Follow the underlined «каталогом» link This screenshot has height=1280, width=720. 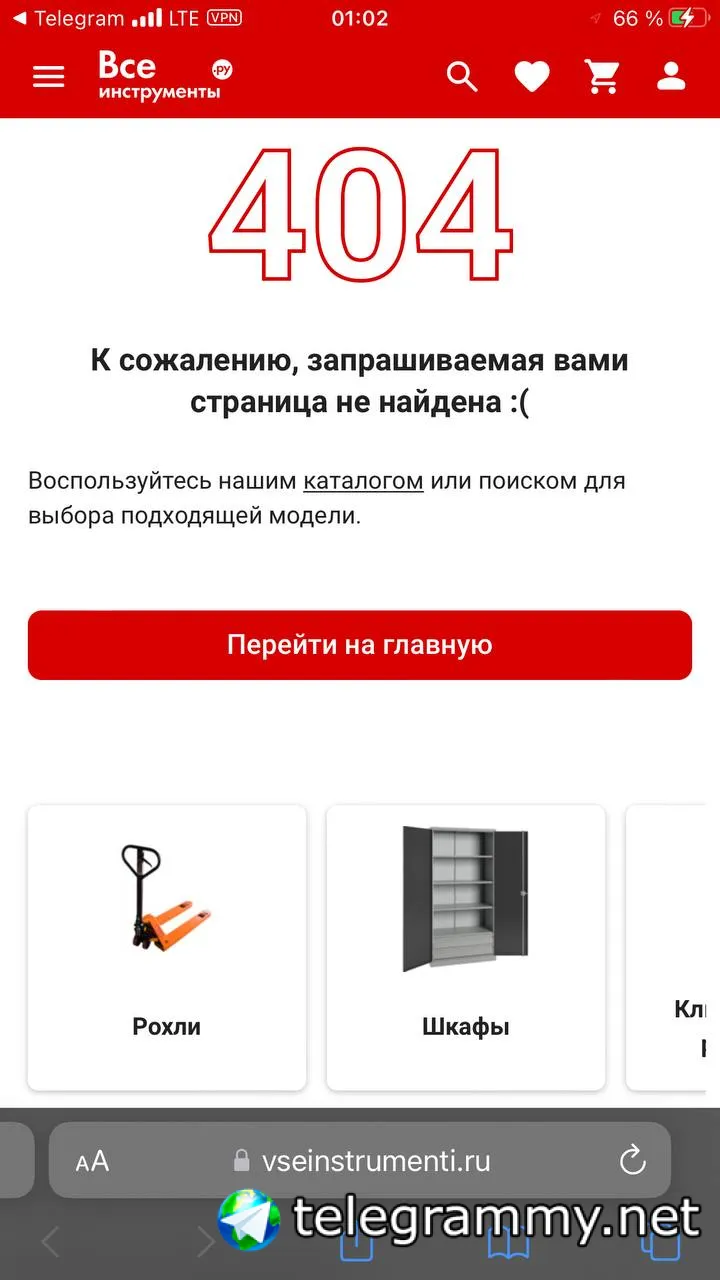363,481
